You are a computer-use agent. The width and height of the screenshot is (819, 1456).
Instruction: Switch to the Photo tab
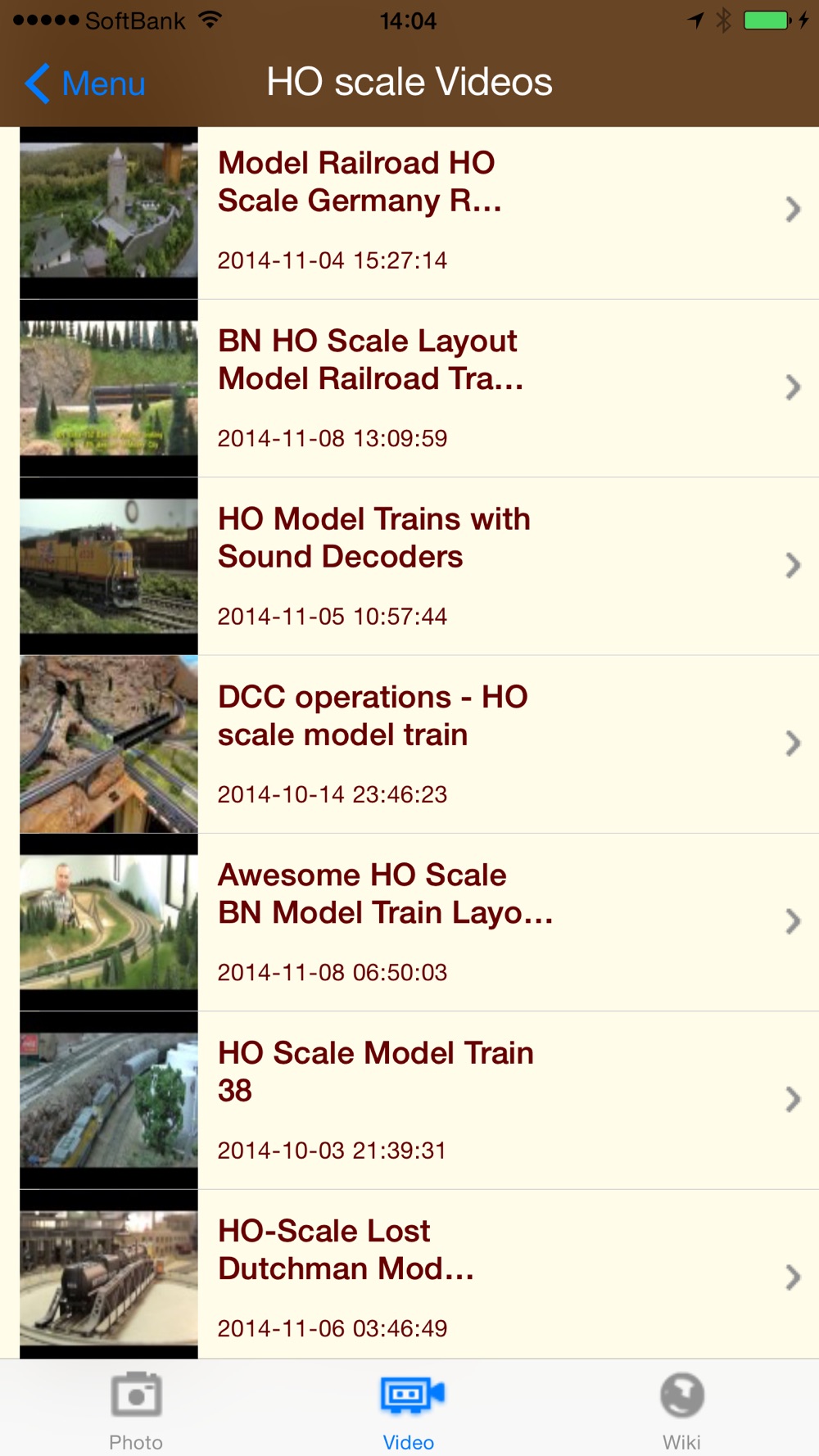[136, 1409]
